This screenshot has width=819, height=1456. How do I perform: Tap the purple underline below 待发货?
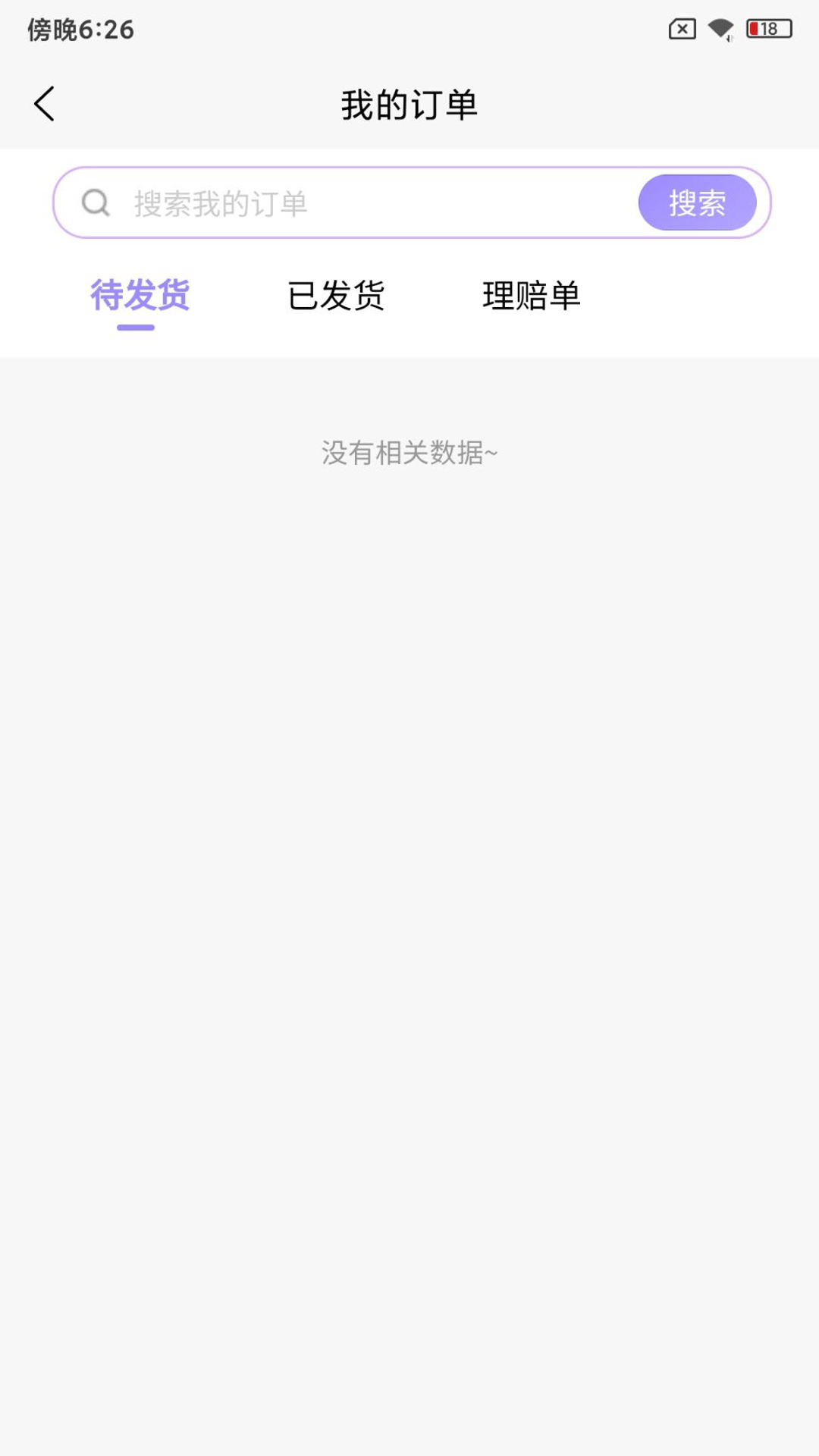tap(134, 328)
